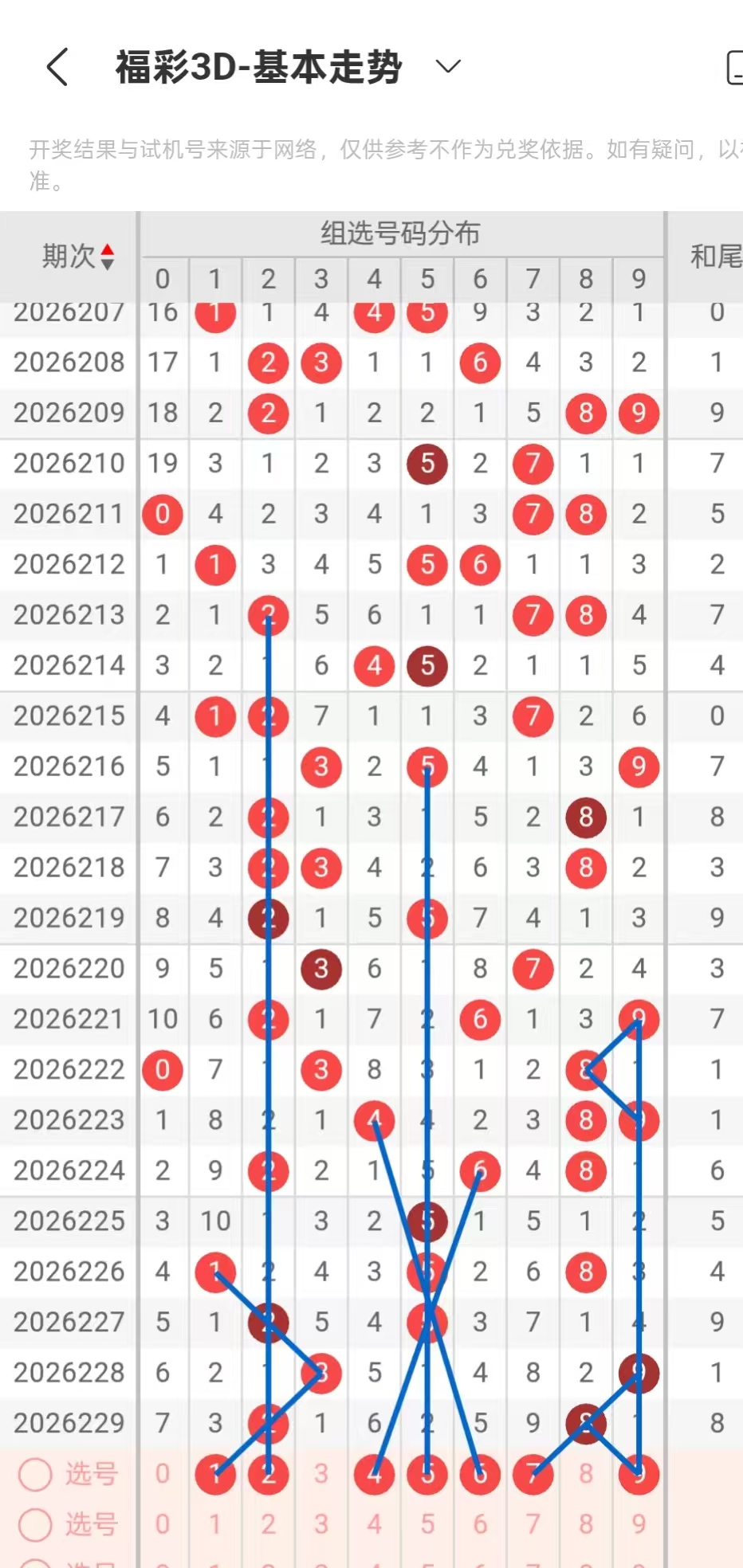Deselect red ball 7 in the first 选号 row
Viewport: 743px width, 1568px height.
(533, 1473)
